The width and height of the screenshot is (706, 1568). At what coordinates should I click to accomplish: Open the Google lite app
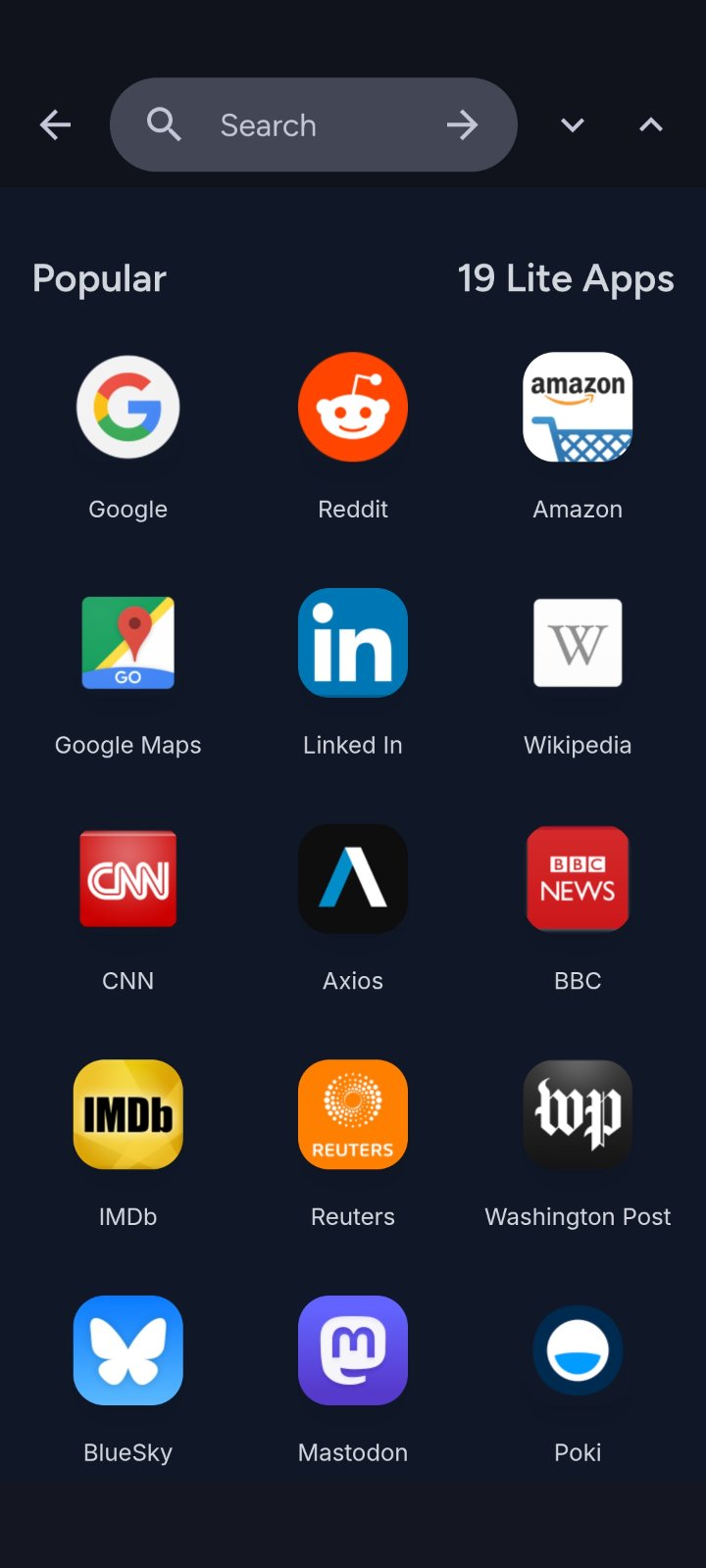(128, 408)
